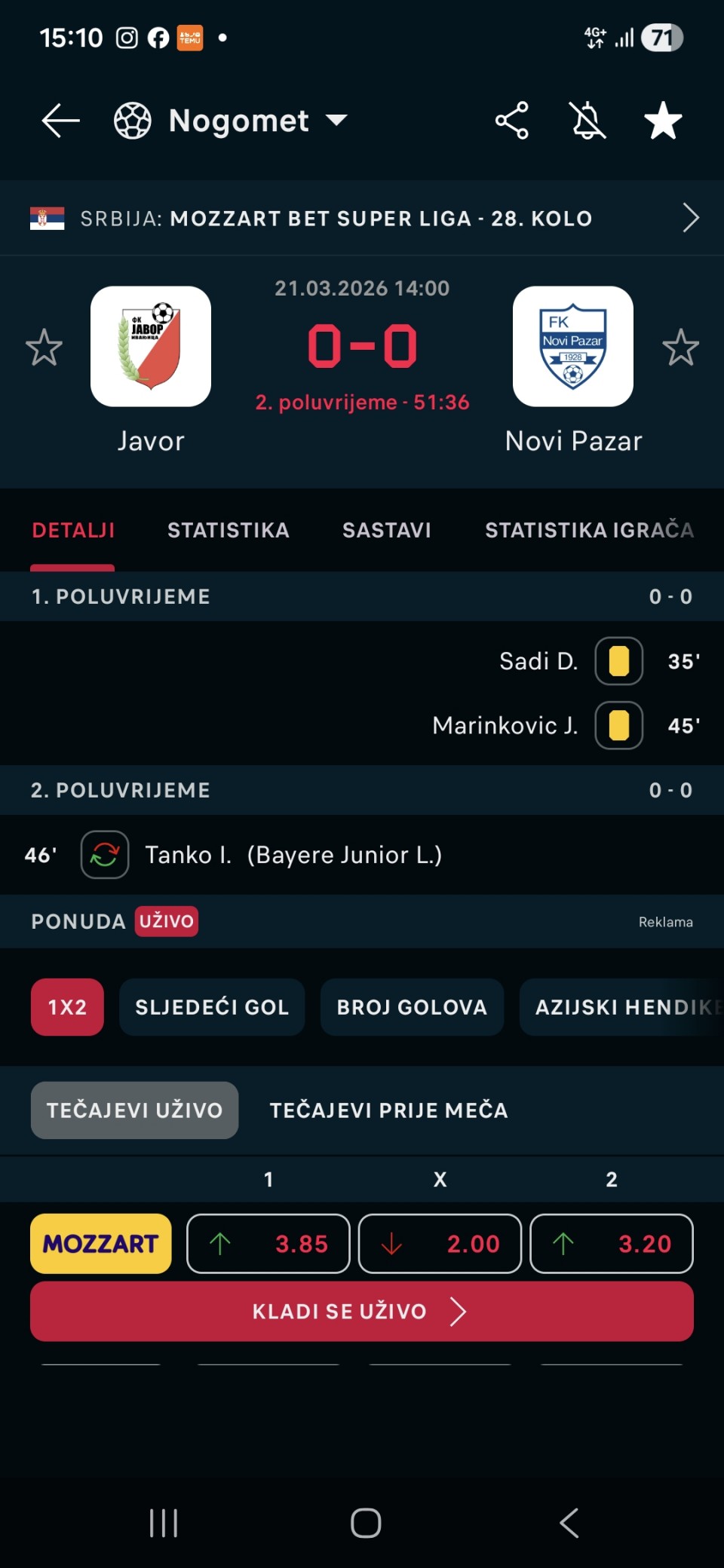
Task: Switch to the Sastavi tab
Action: (x=387, y=531)
